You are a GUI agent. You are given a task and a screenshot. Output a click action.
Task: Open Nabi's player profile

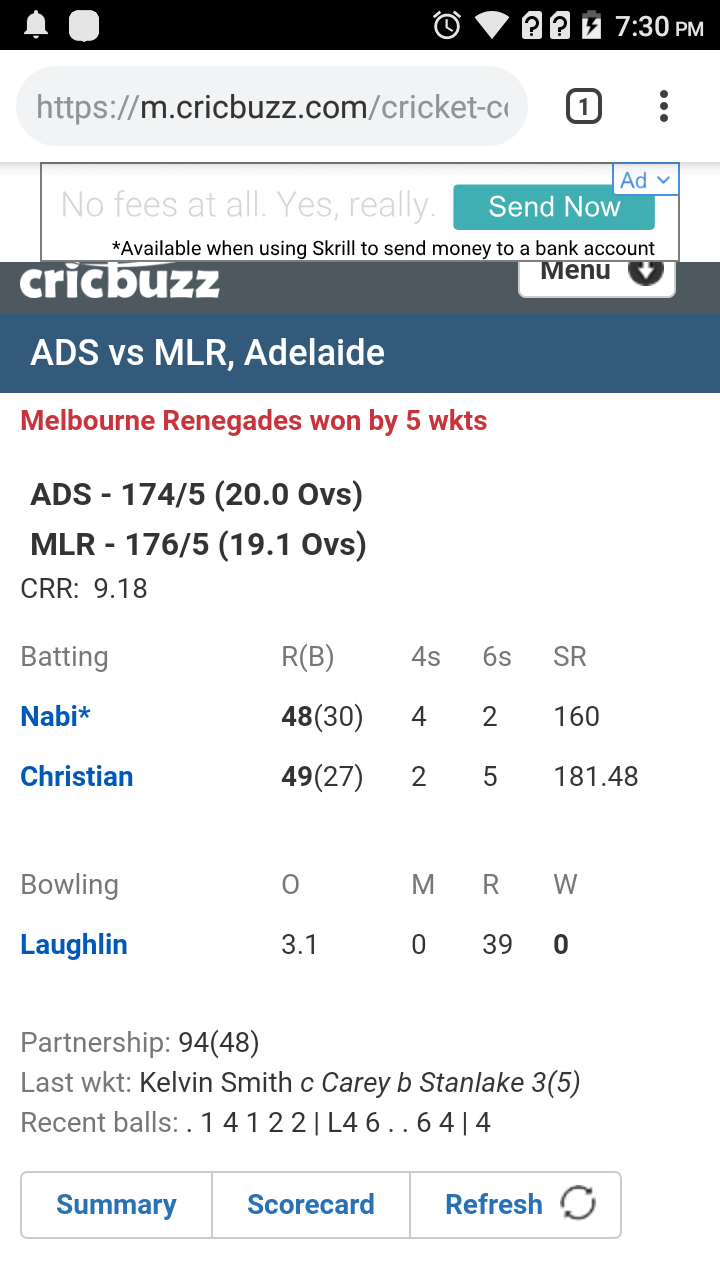[56, 717]
